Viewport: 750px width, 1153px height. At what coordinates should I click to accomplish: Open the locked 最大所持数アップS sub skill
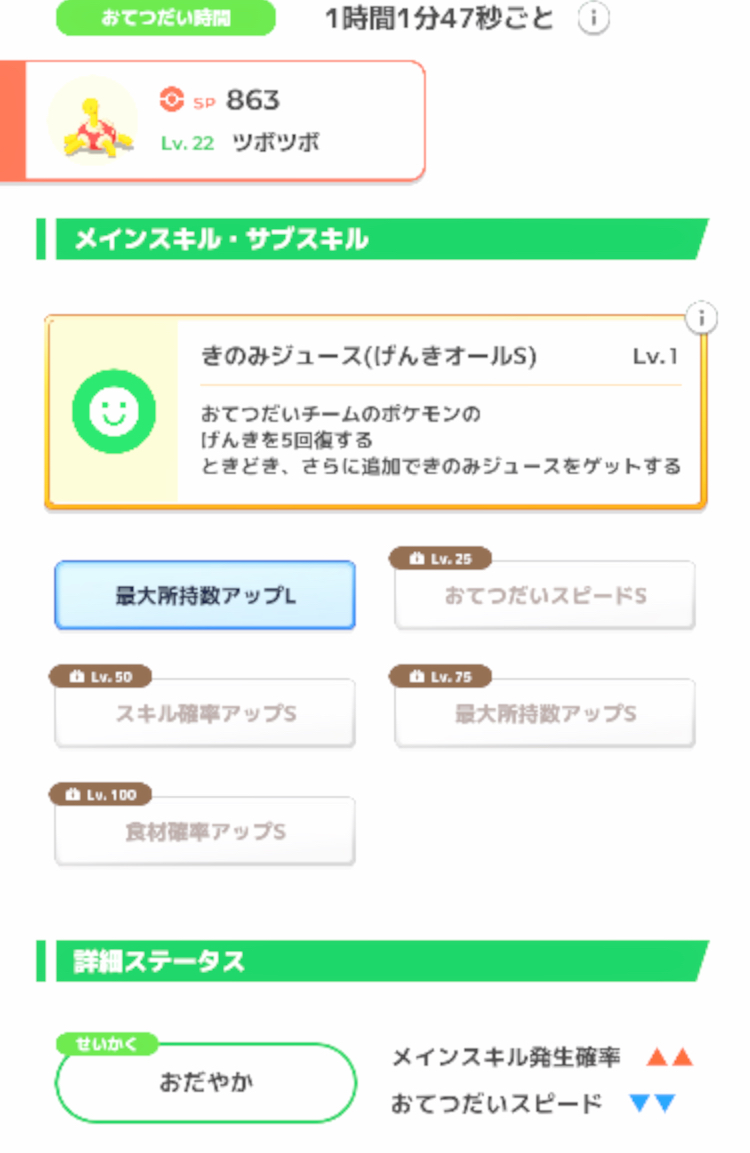[545, 714]
